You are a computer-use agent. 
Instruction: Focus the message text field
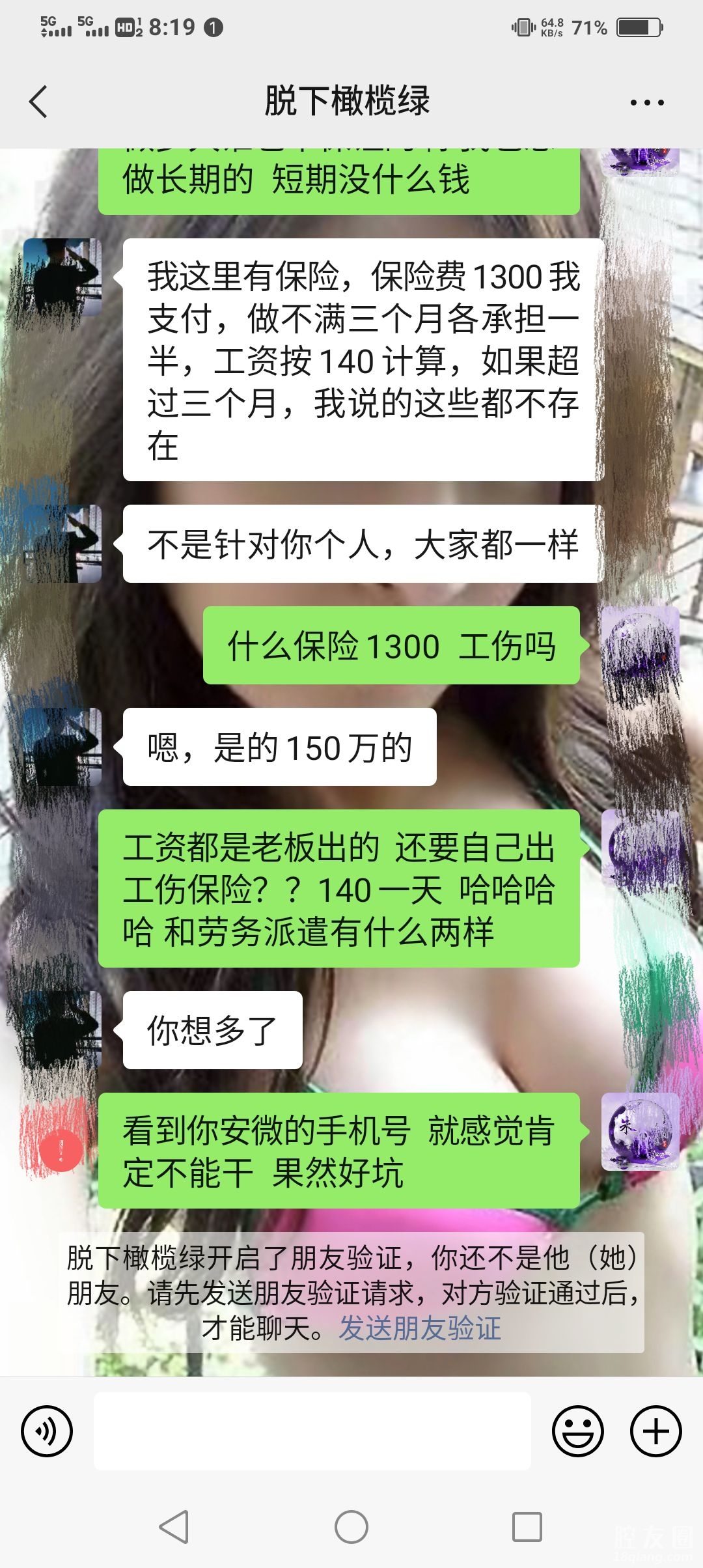[x=312, y=1431]
